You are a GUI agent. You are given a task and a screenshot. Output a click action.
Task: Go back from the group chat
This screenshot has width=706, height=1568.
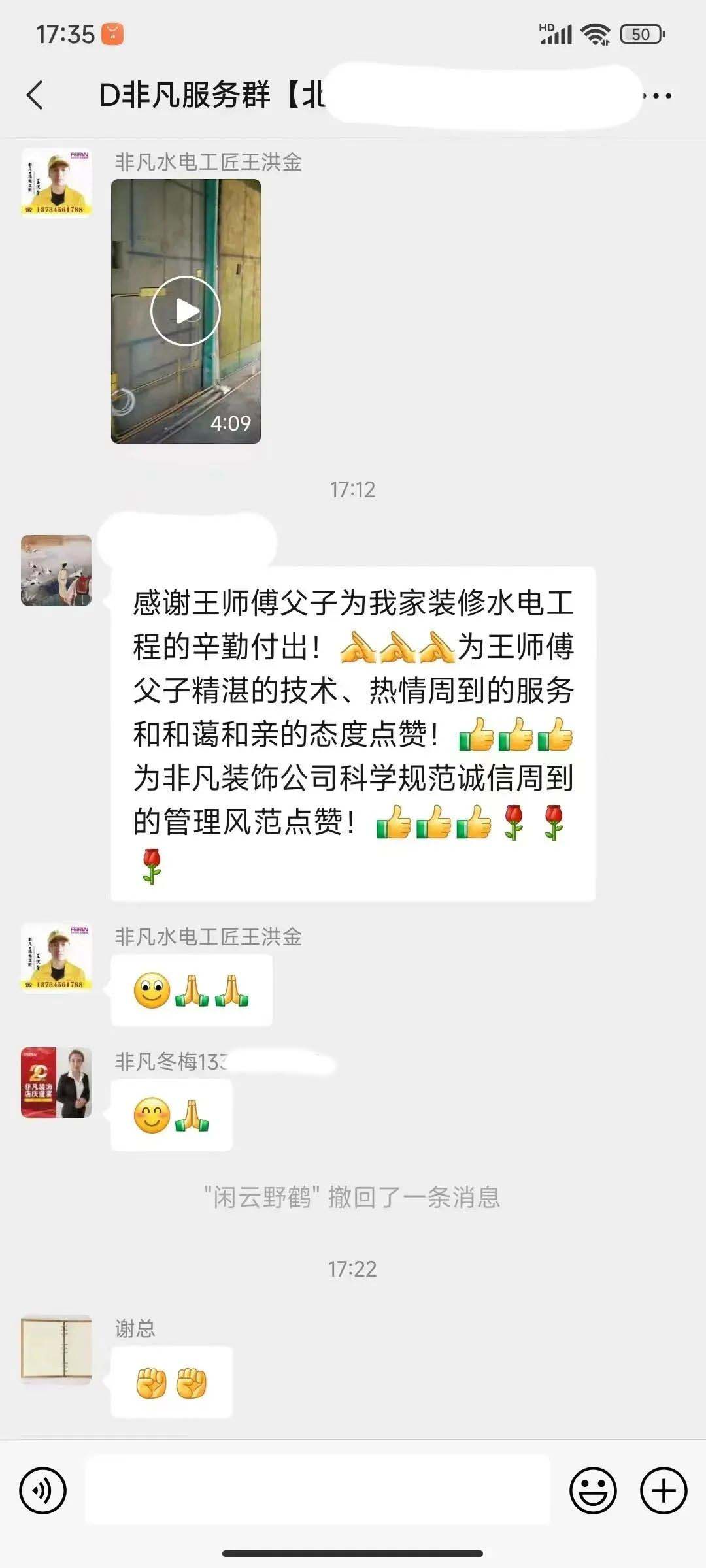tap(35, 95)
